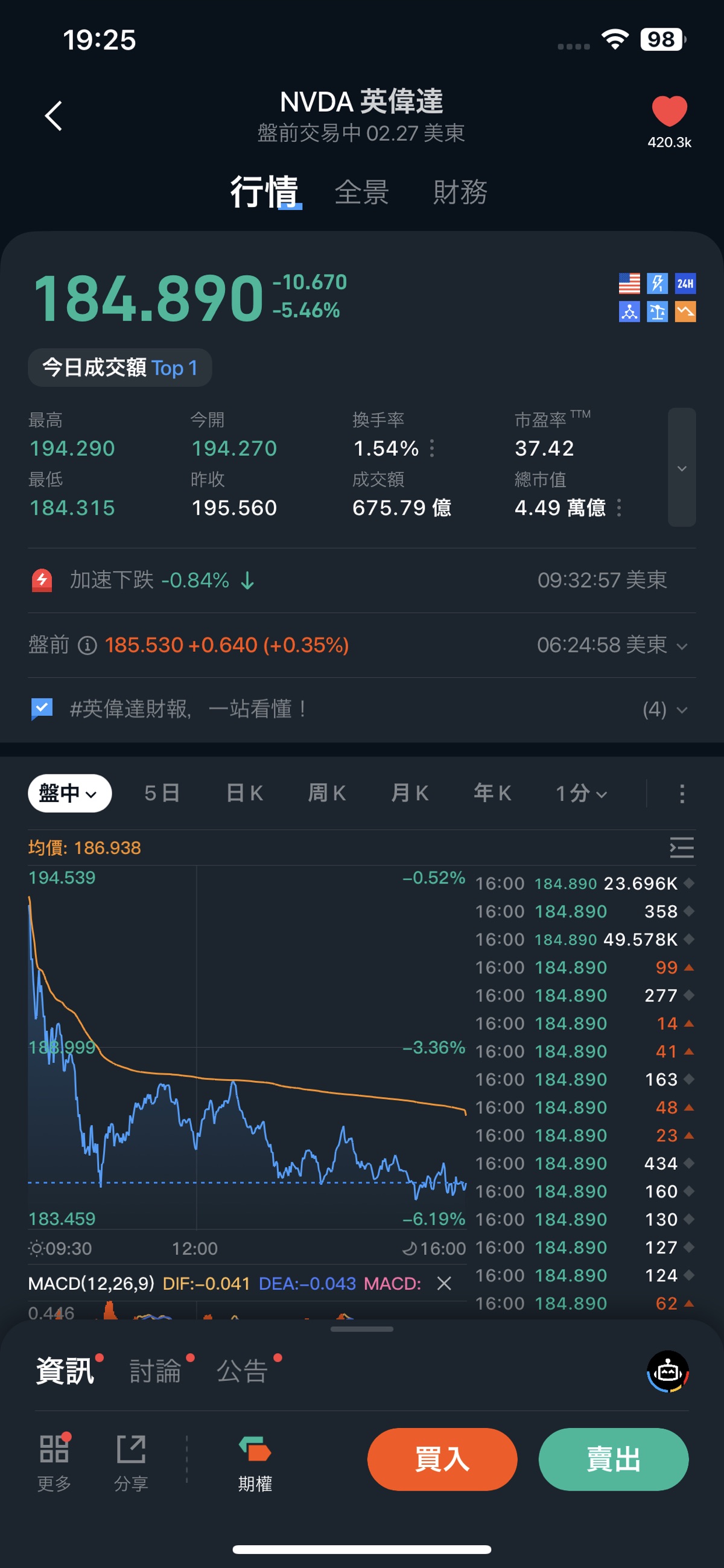Switch chart to 月K
Screen dimensions: 724x1568
pyautogui.click(x=410, y=793)
